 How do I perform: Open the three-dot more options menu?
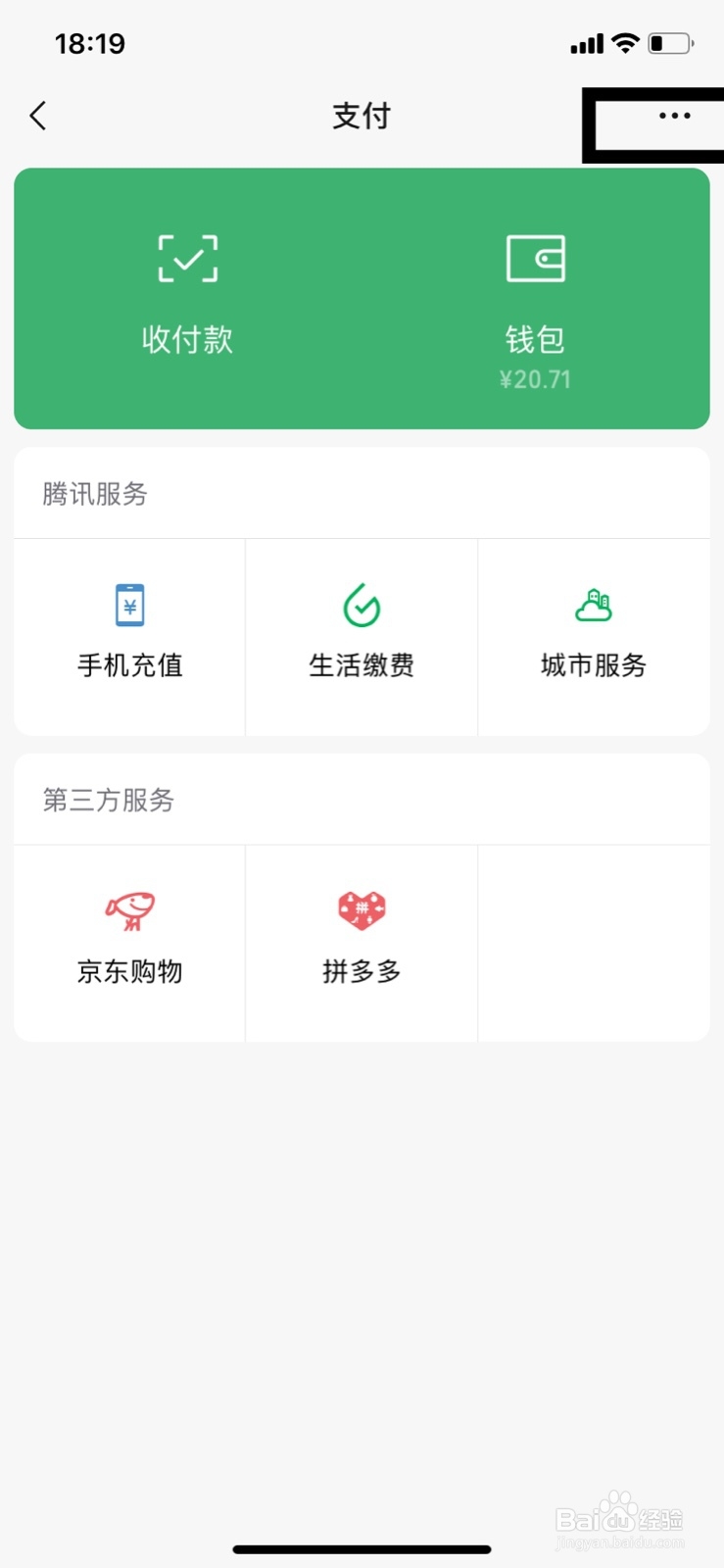pyautogui.click(x=674, y=116)
